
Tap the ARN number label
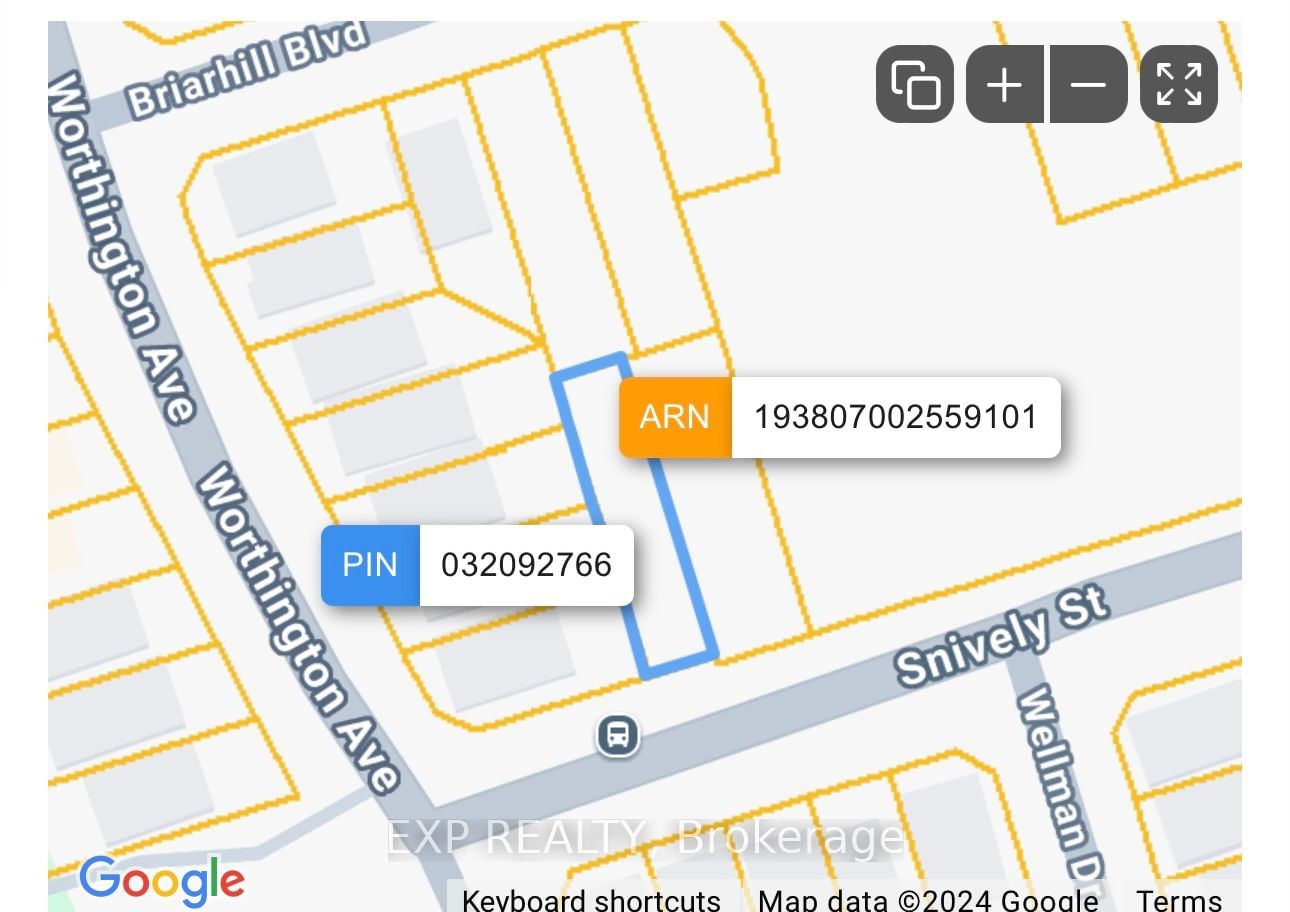(894, 417)
